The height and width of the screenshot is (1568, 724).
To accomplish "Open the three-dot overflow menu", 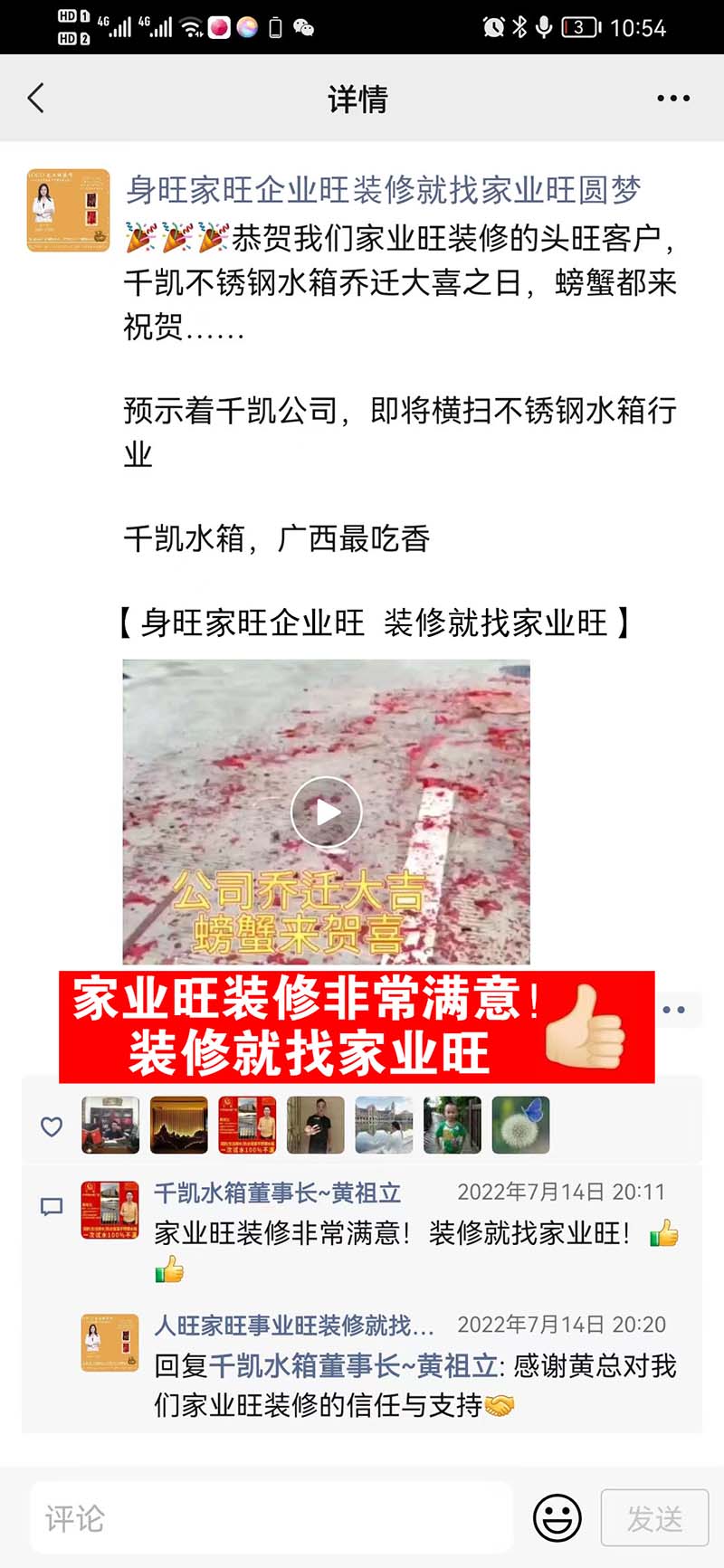I will (673, 98).
